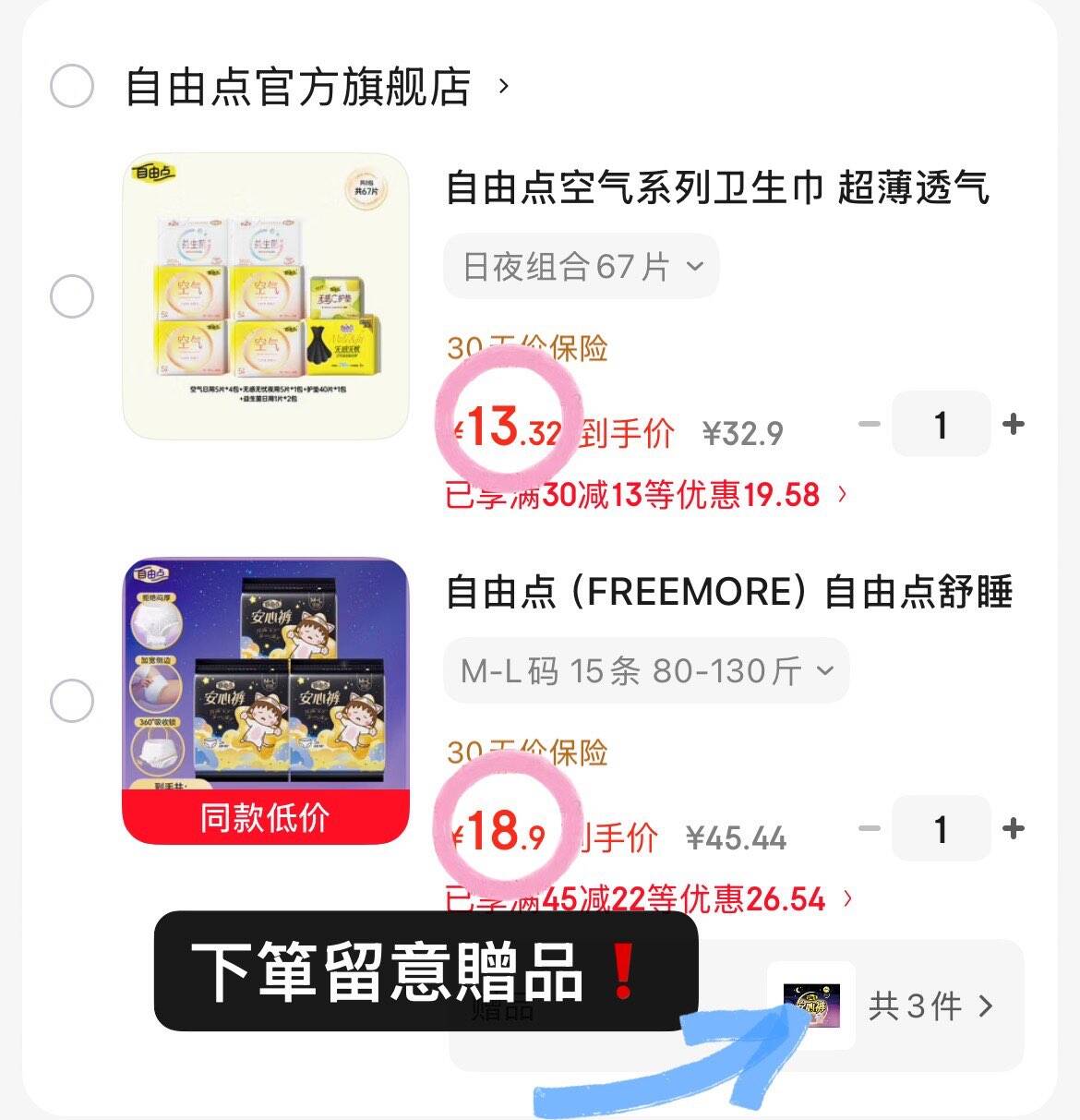Open the 自由点官方旗舰店 store page

point(314,87)
